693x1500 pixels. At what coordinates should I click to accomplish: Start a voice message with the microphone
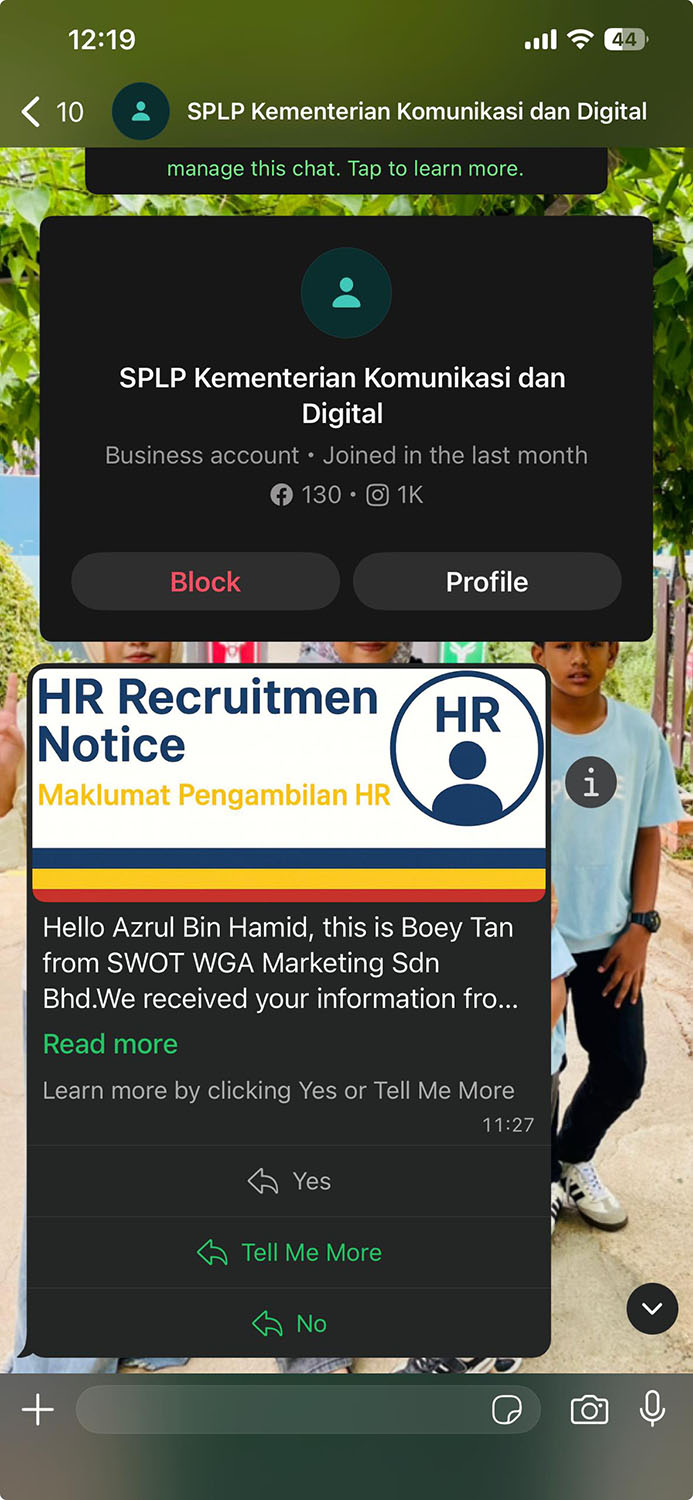652,1408
